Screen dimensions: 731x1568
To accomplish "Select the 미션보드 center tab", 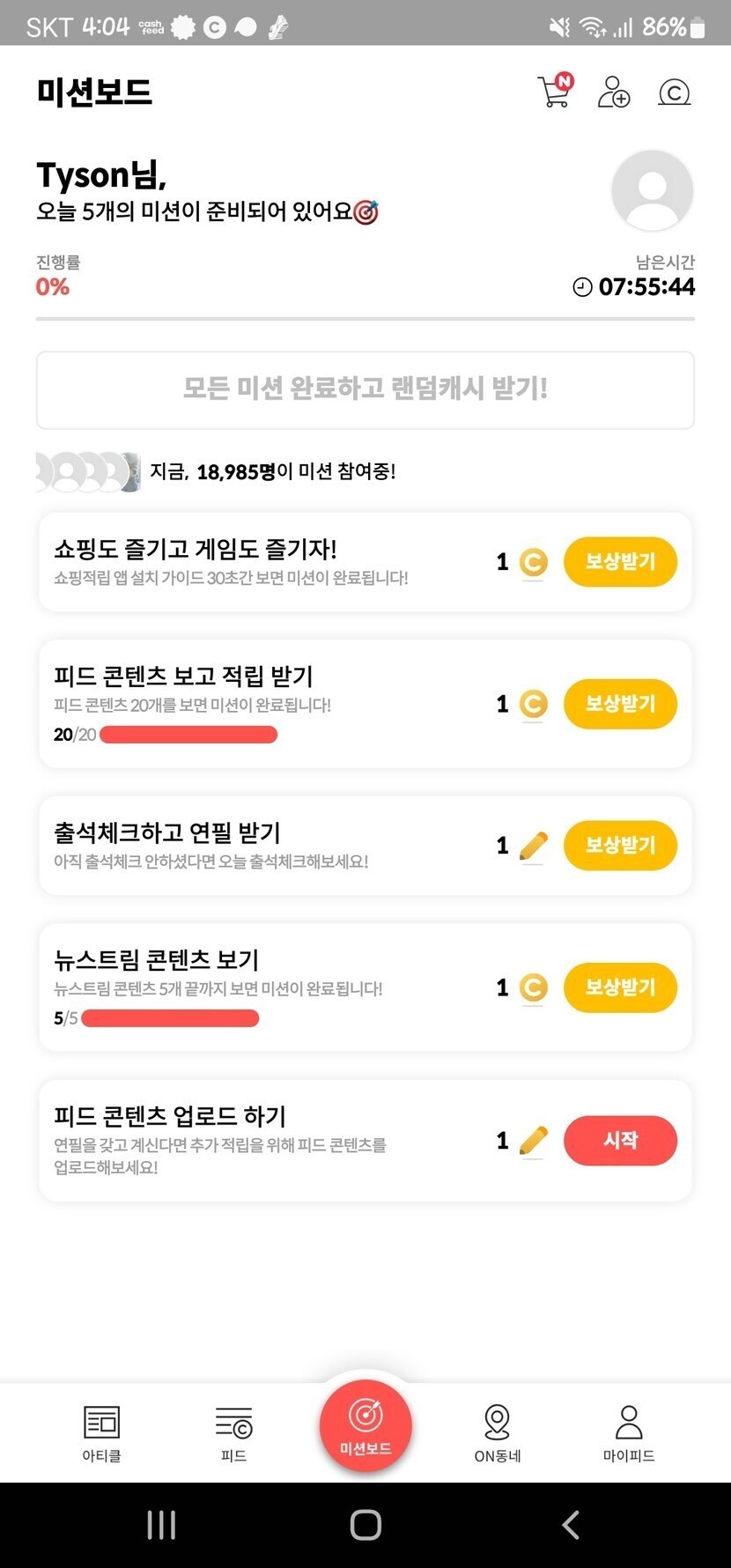I will [x=365, y=1426].
